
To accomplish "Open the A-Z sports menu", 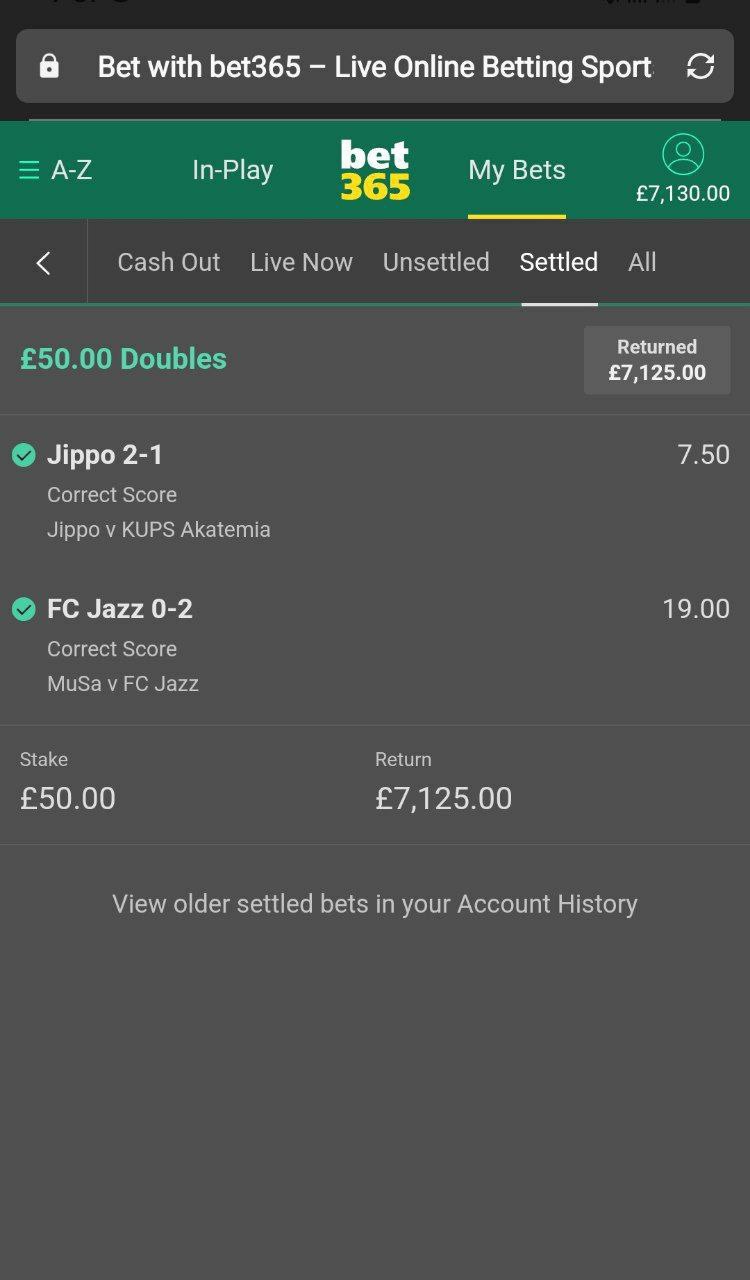I will [x=56, y=170].
